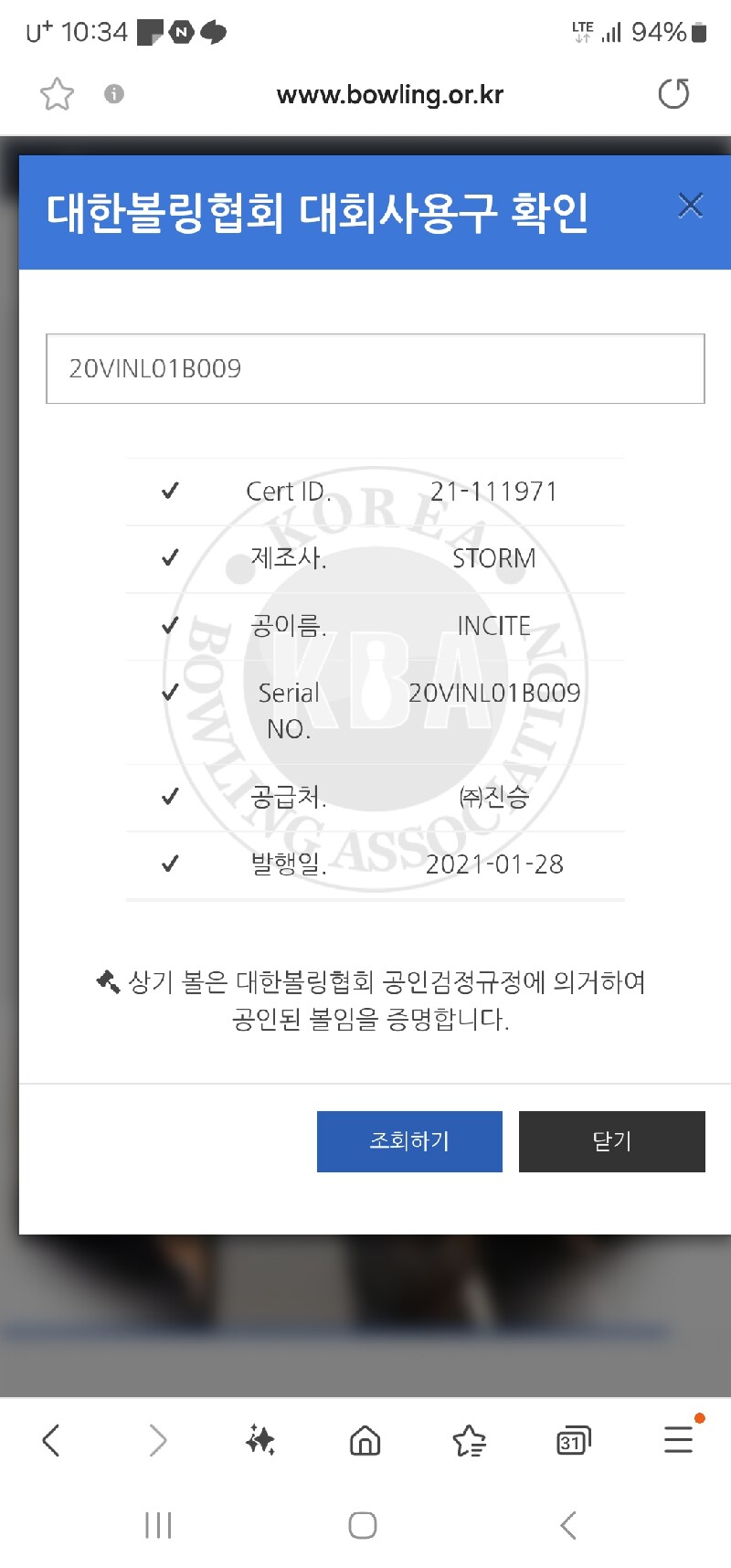The width and height of the screenshot is (731, 1568).
Task: Bookmark this page with the star icon
Action: (57, 94)
